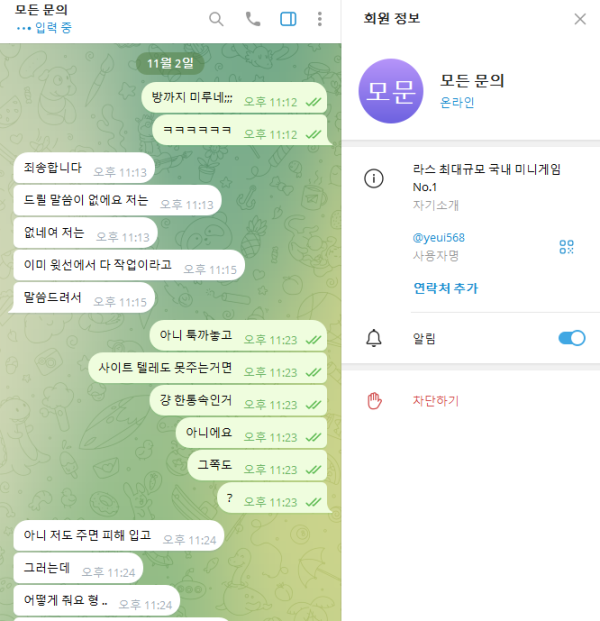Toggle the member info side panel
The height and width of the screenshot is (621, 600).
[x=288, y=19]
